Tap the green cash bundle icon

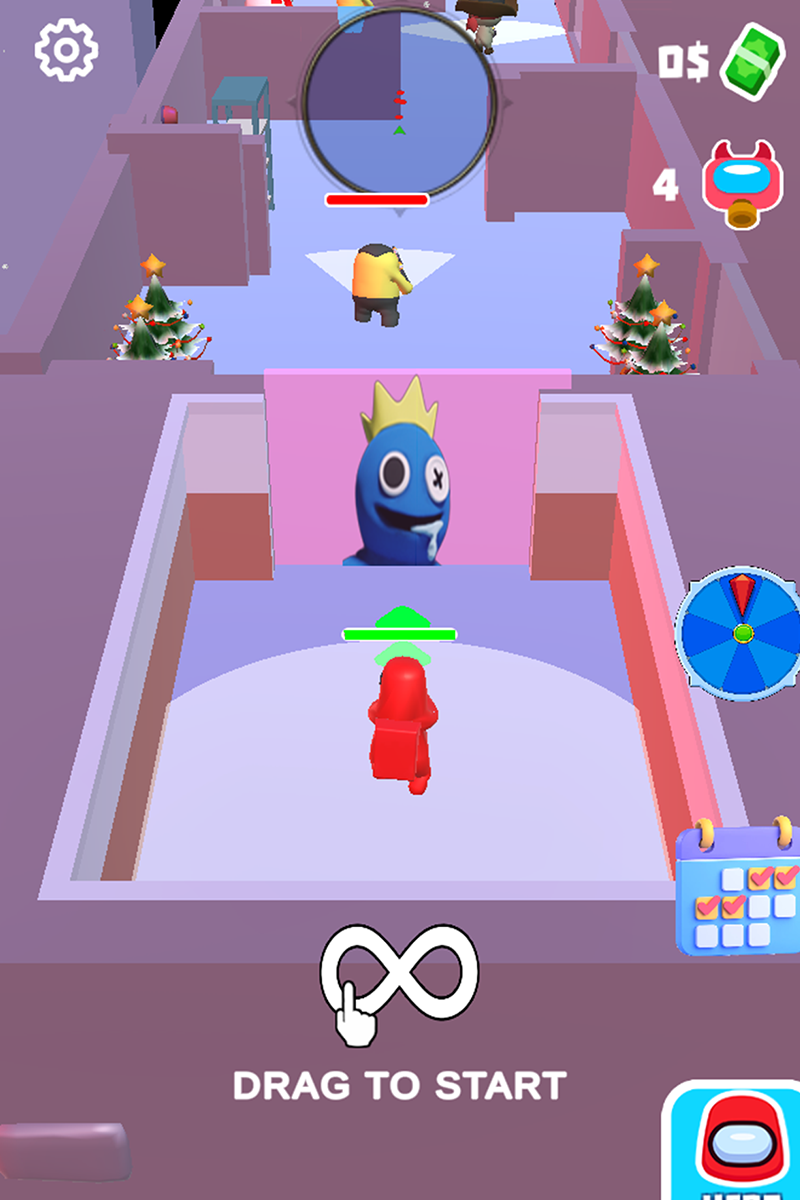pos(749,62)
